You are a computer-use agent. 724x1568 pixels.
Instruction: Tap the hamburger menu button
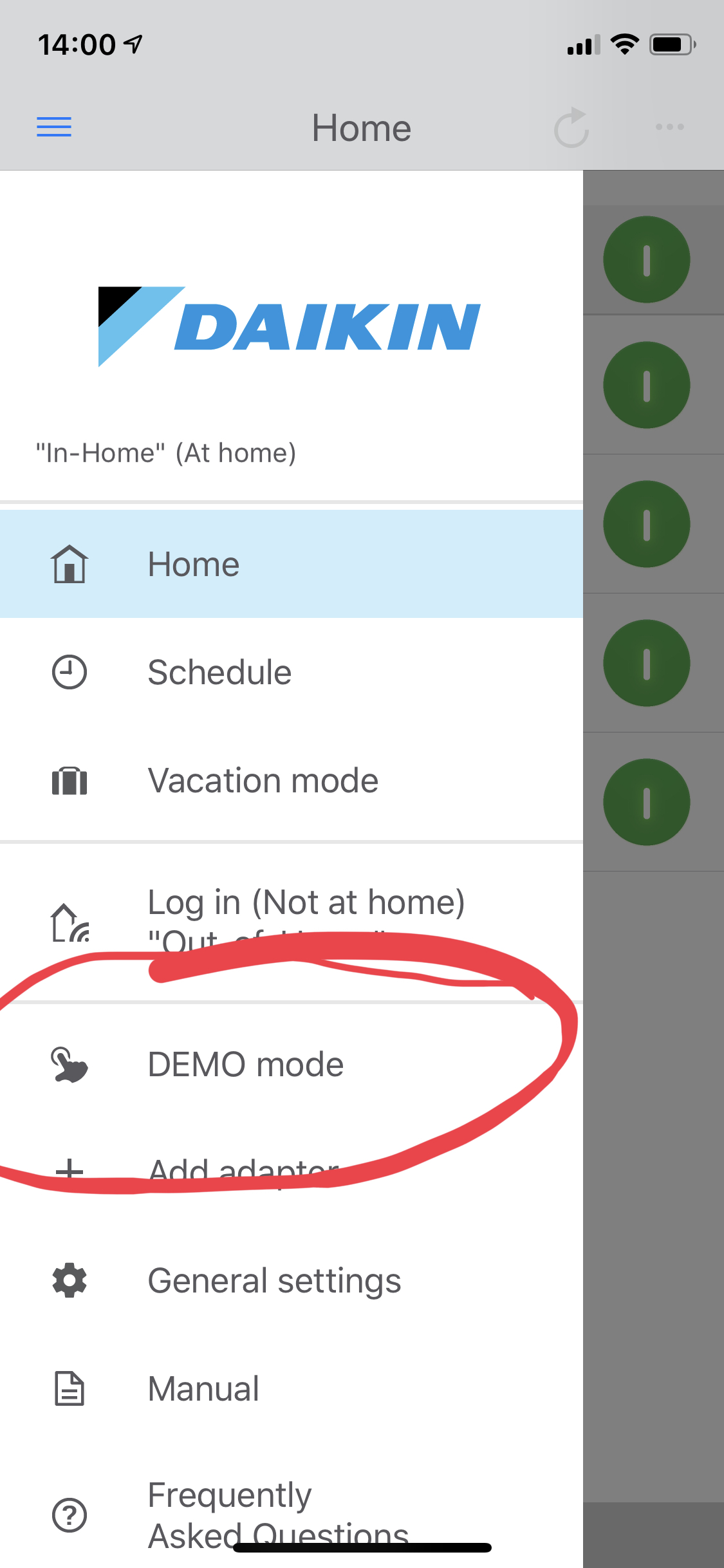point(54,127)
